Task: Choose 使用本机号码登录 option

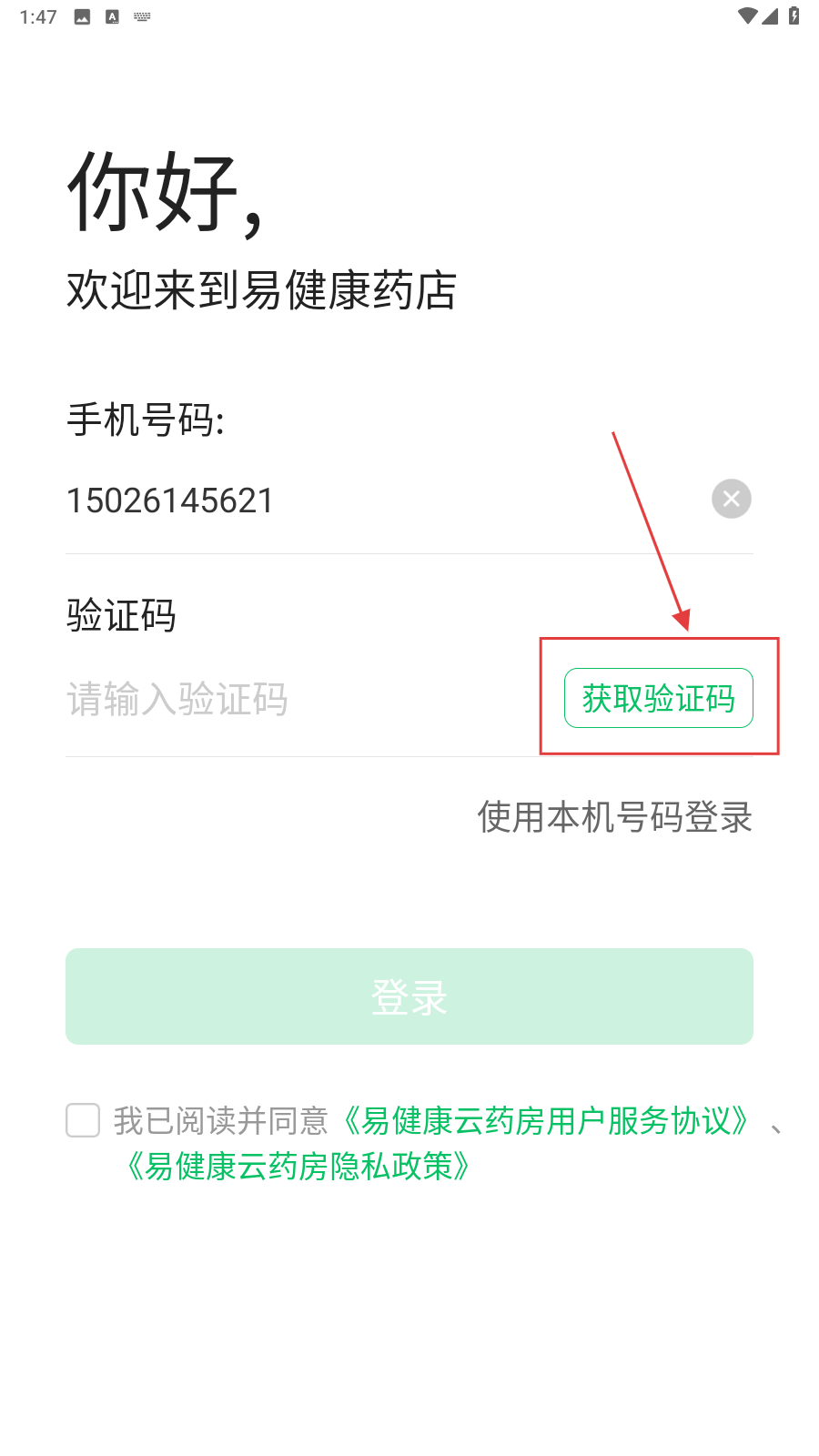Action: 614,817
